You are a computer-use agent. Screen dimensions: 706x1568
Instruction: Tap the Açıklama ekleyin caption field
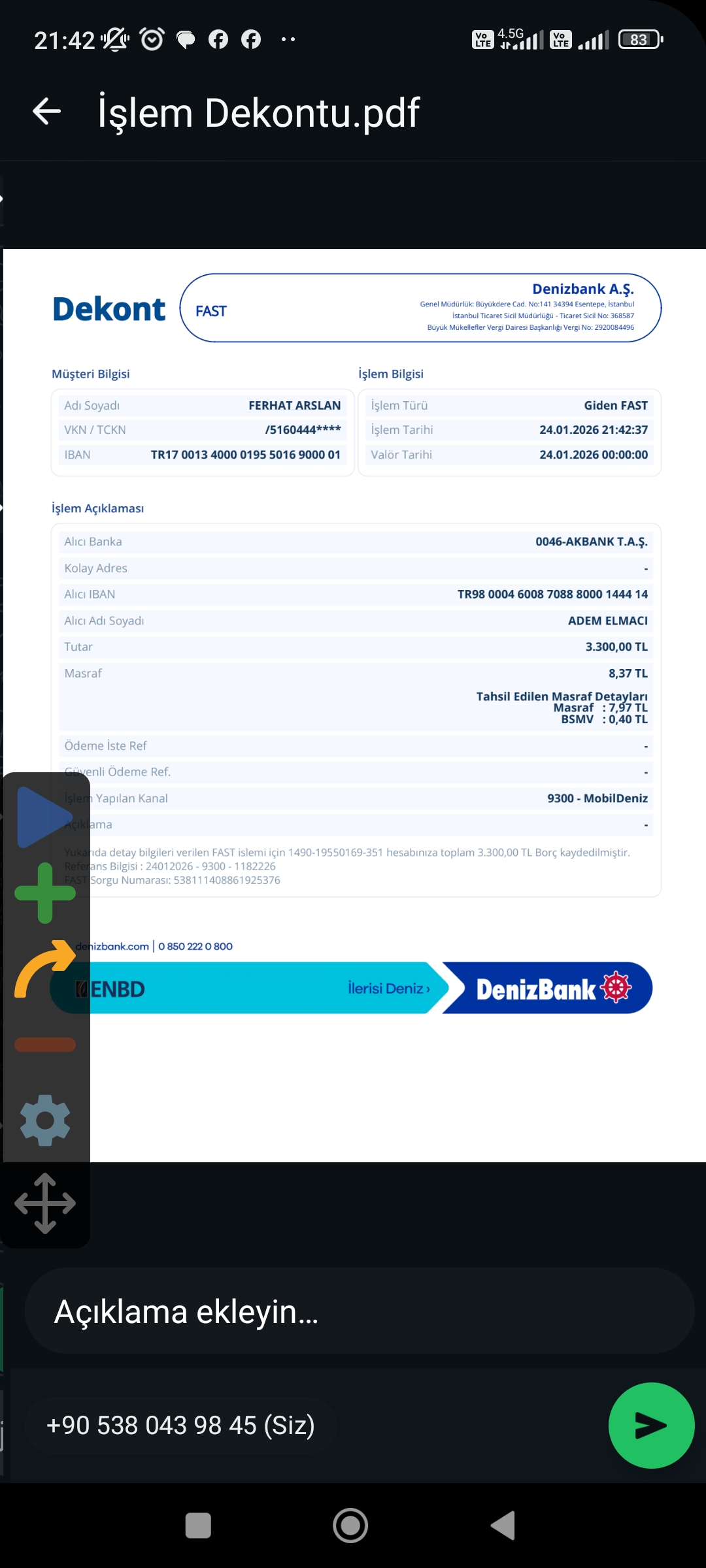[x=360, y=1311]
